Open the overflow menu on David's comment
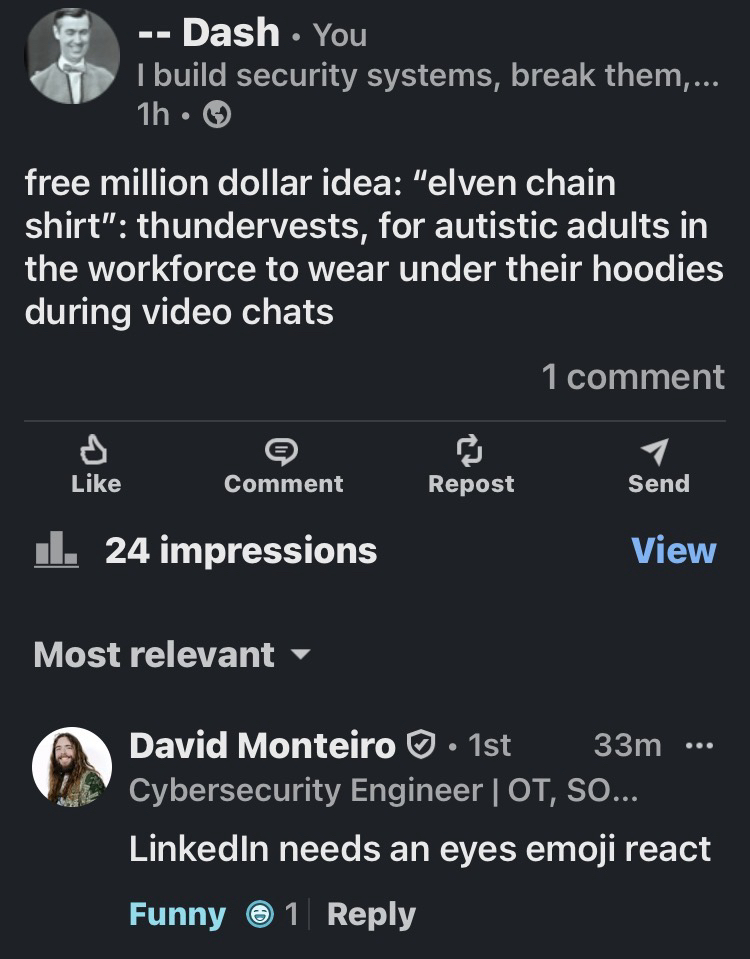This screenshot has height=959, width=750. point(700,746)
